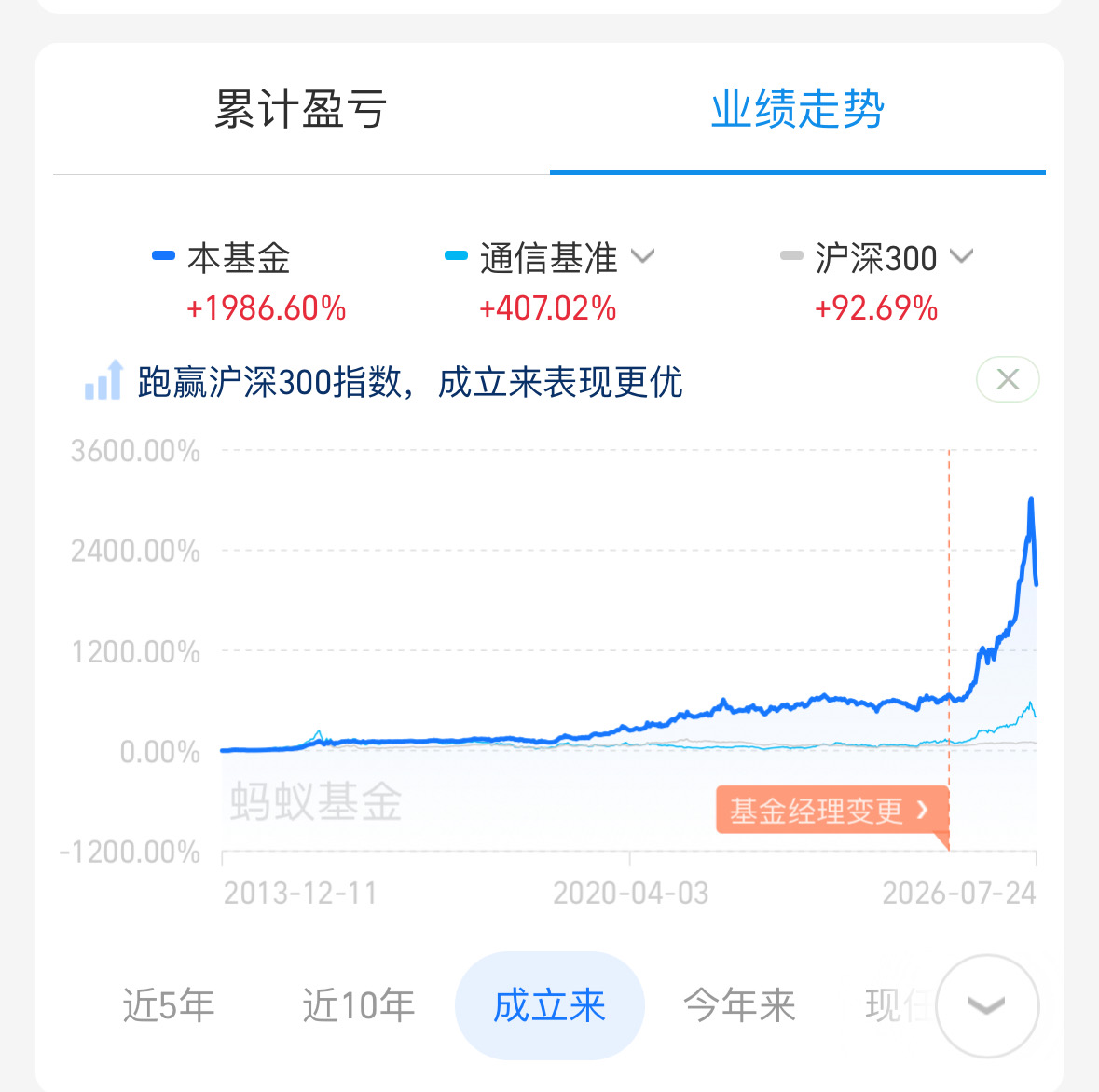This screenshot has height=1092, width=1099.
Task: Dismiss the 跑赢沪深300指数 tip banner
Action: 1007,379
